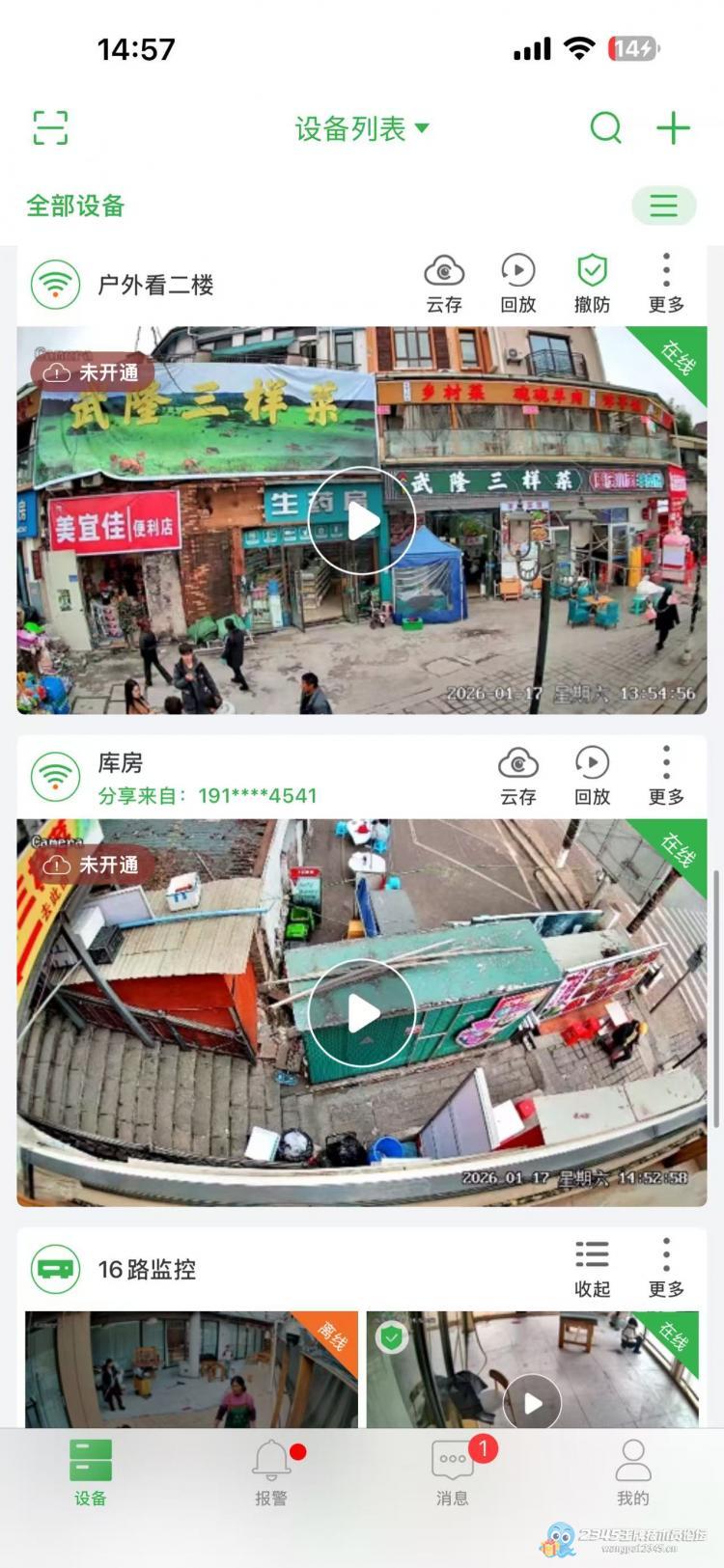Open 回放 for 库房 camera
Screen dimensions: 724x1568
(x=592, y=775)
